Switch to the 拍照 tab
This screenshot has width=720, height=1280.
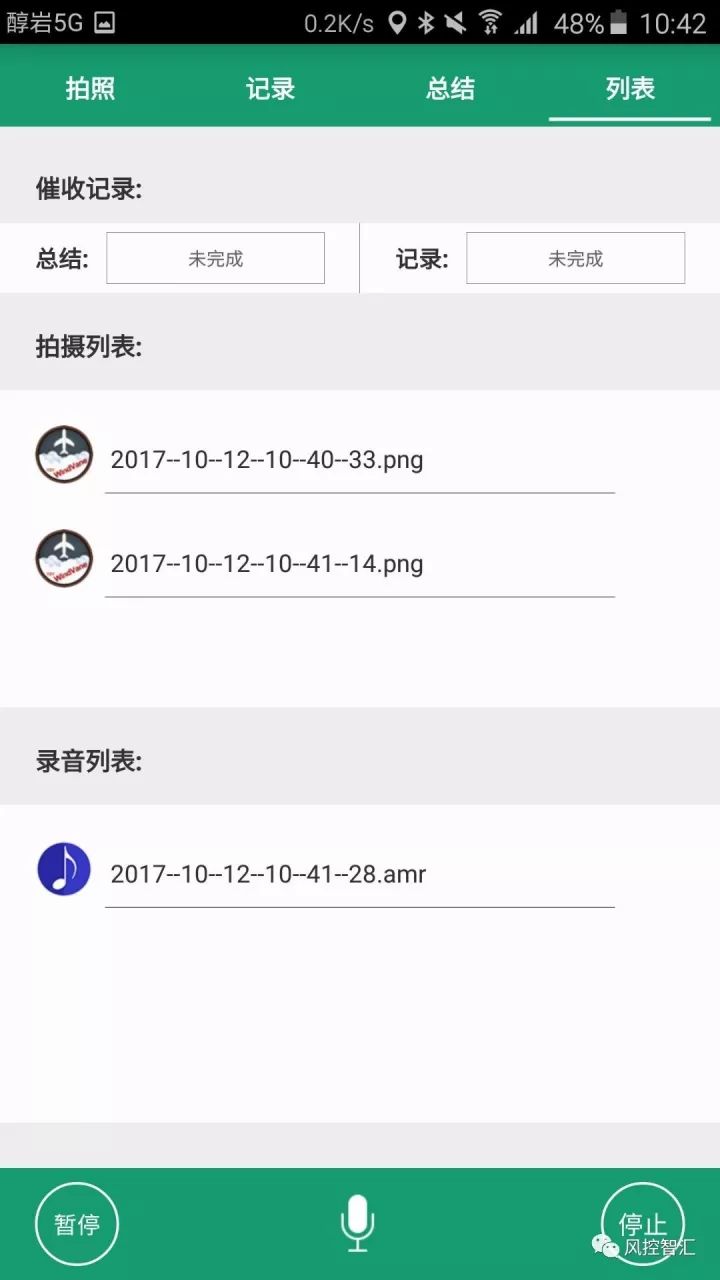click(x=90, y=88)
